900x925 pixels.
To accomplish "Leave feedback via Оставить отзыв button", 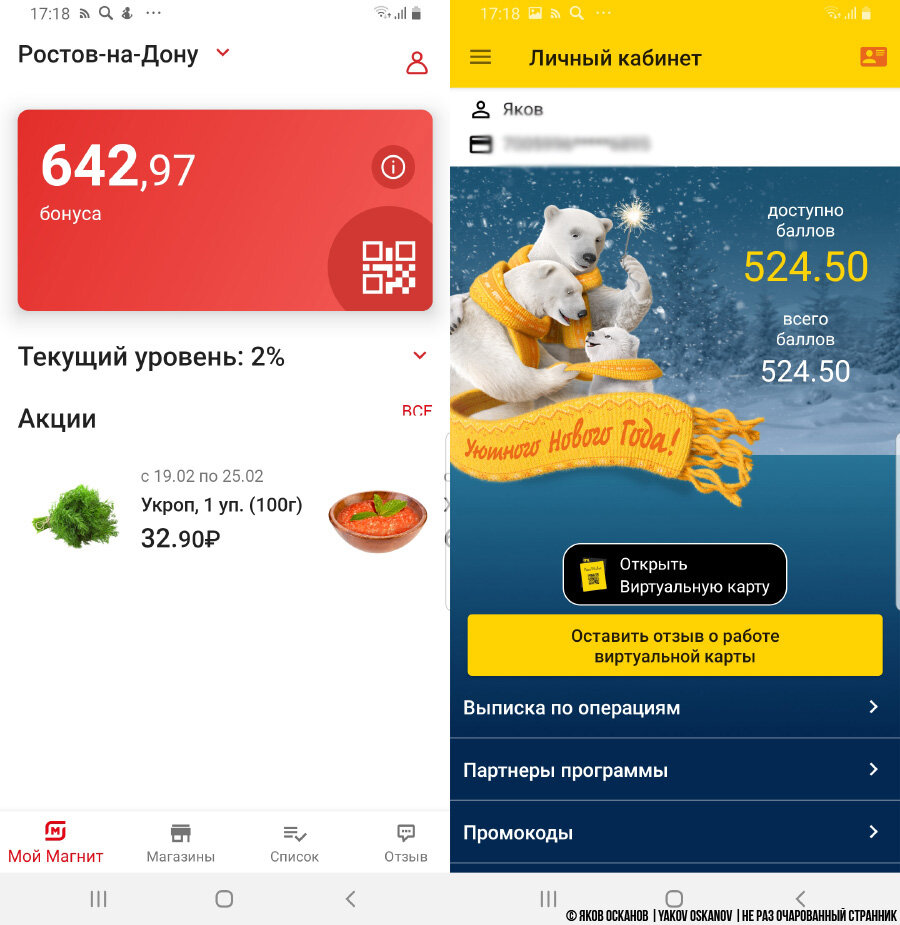I will pos(675,646).
